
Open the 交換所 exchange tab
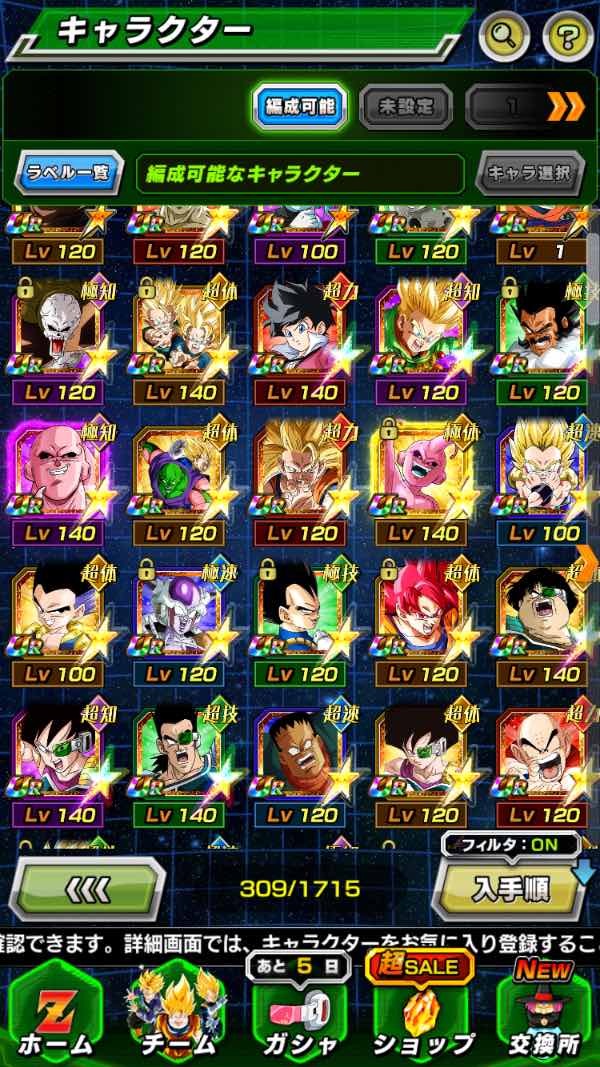pos(543,1010)
